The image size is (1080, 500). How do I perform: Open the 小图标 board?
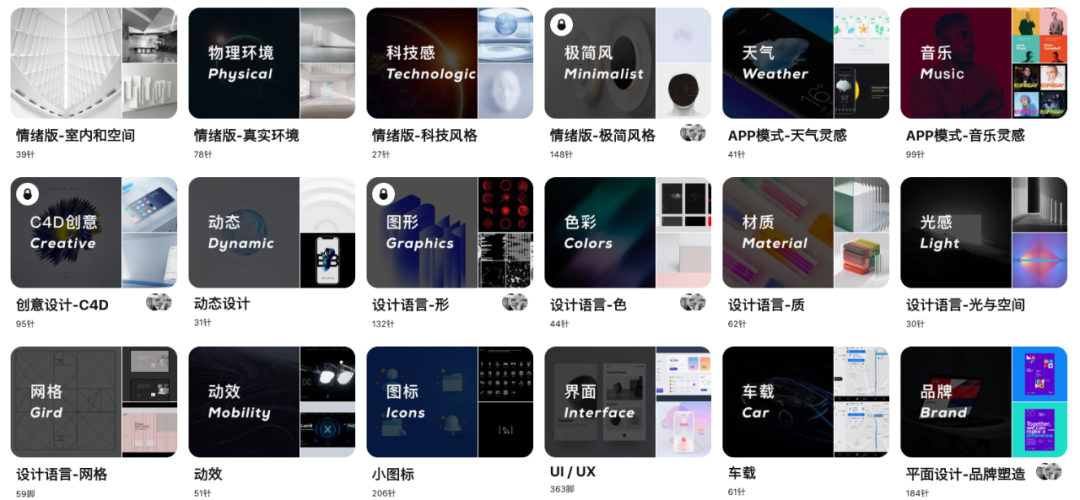coord(449,402)
